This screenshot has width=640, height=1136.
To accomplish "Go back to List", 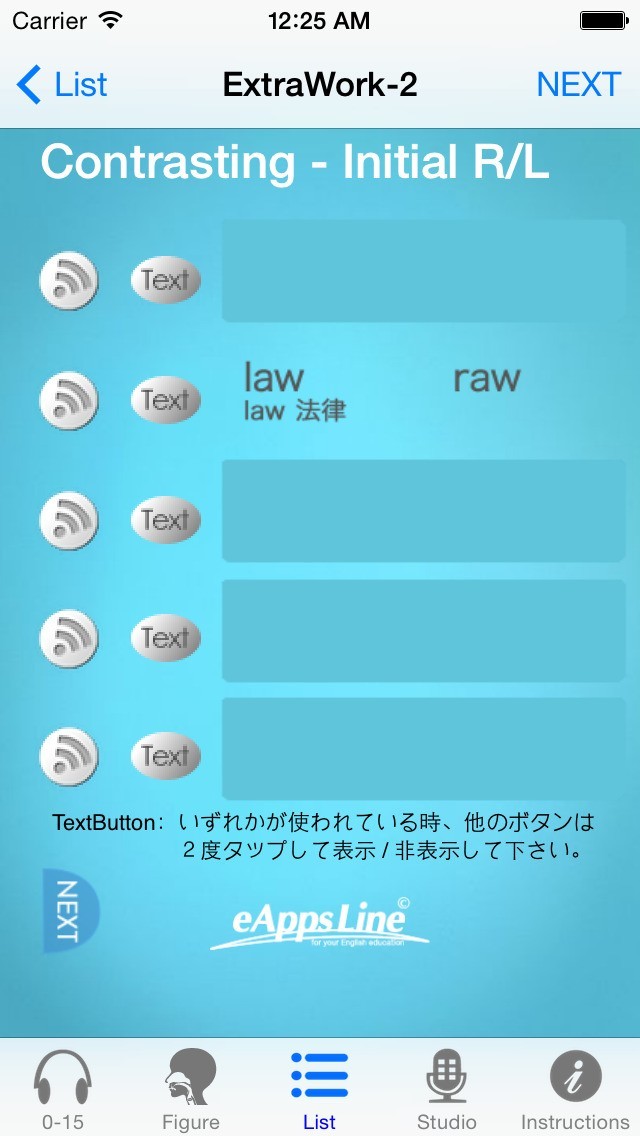I will (x=62, y=85).
